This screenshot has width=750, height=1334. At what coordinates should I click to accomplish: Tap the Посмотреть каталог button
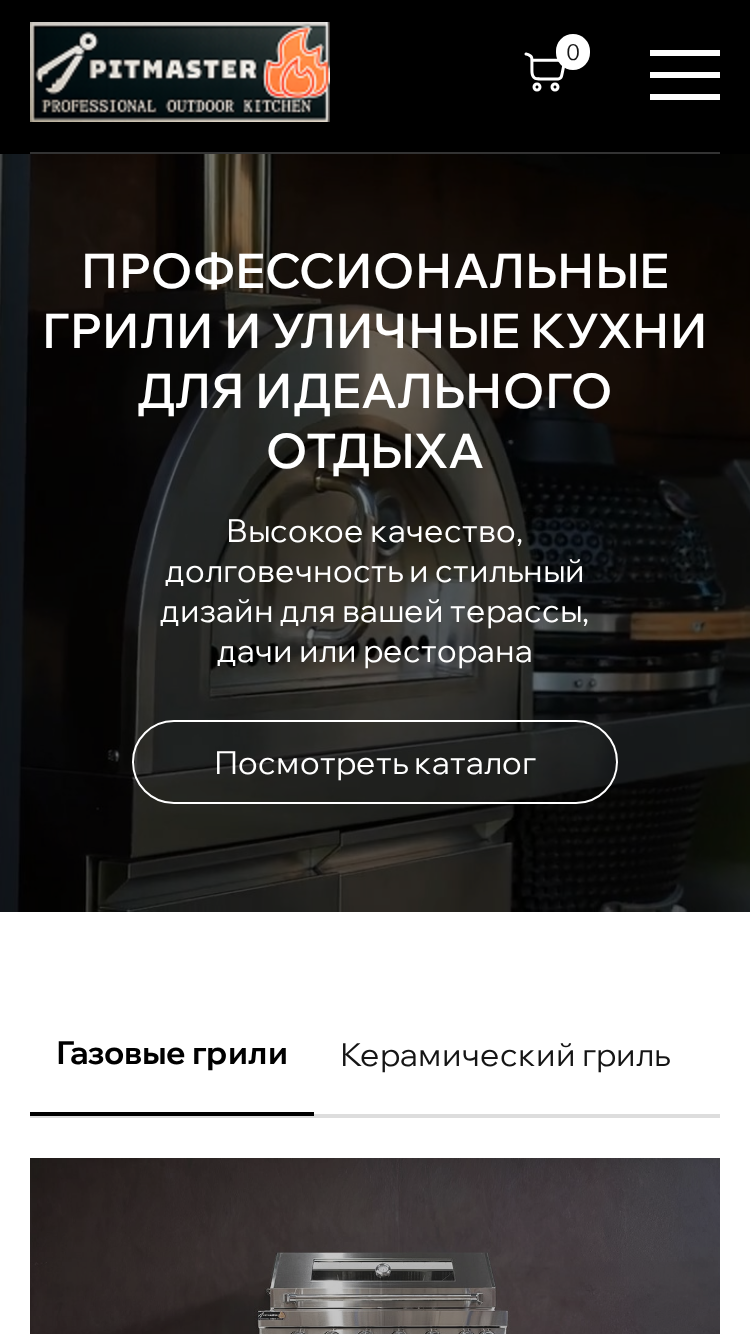(x=375, y=762)
